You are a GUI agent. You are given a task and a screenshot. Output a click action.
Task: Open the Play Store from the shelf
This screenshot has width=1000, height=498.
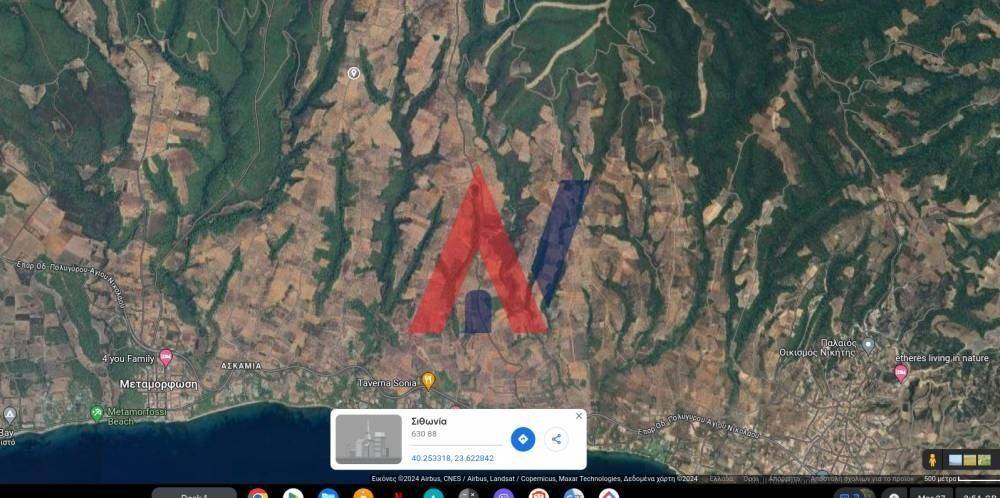coord(293,493)
